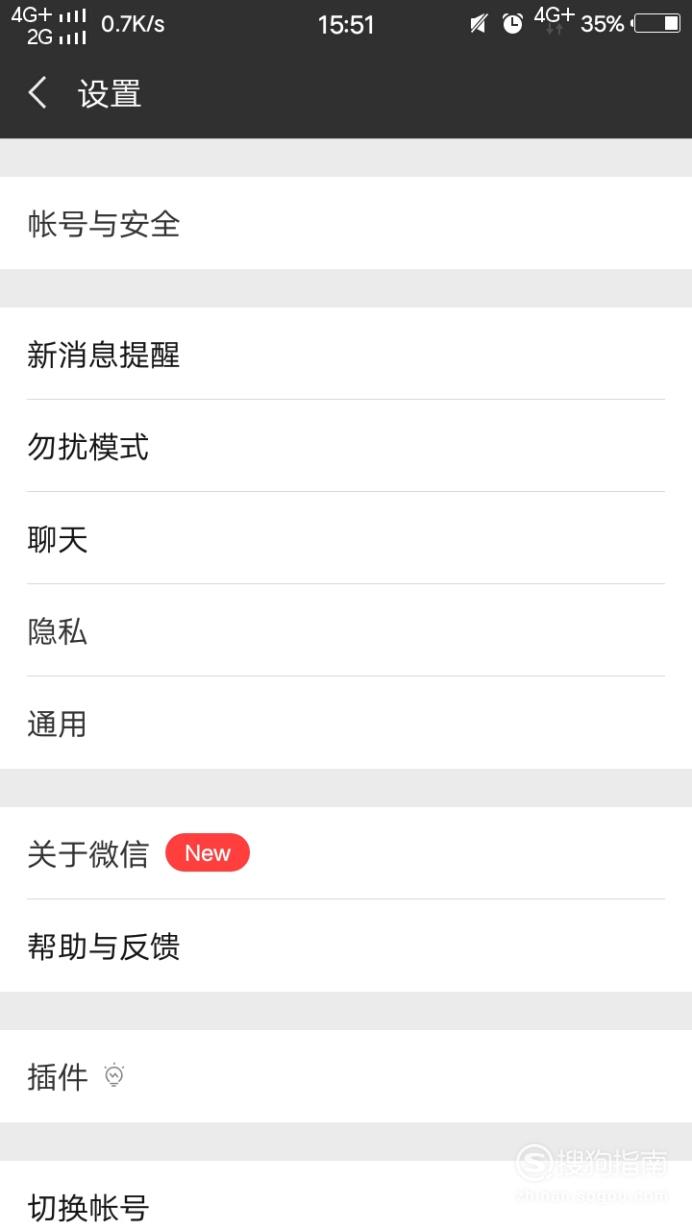
Task: Open 新消息提醒 settings
Action: click(346, 354)
